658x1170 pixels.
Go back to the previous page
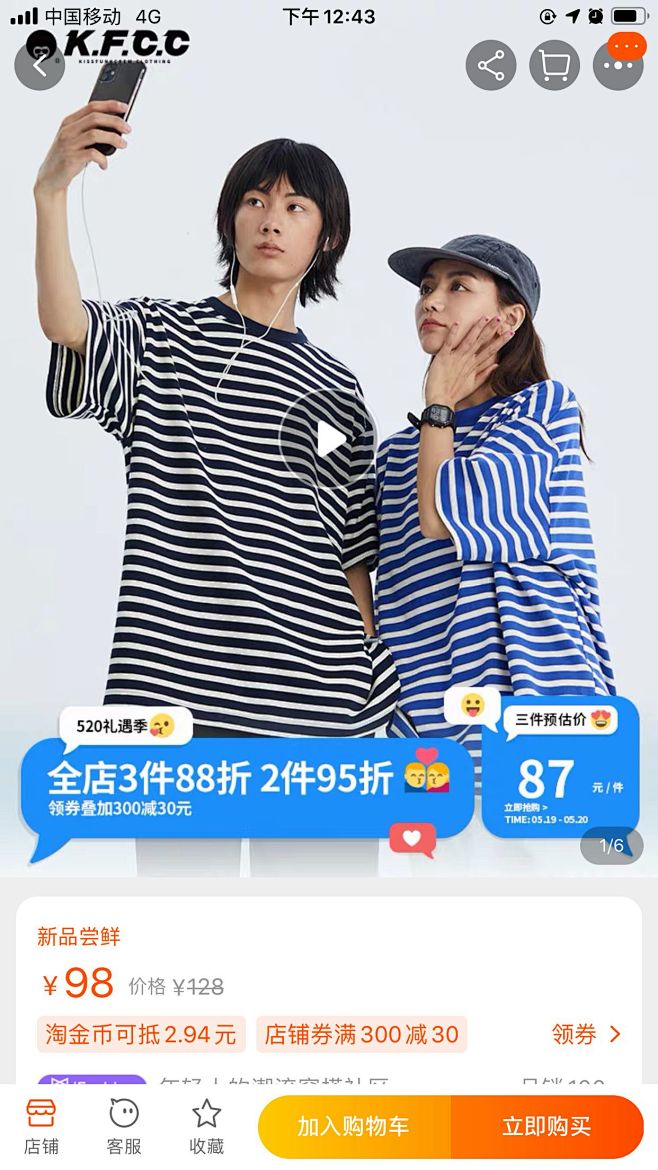pyautogui.click(x=40, y=66)
